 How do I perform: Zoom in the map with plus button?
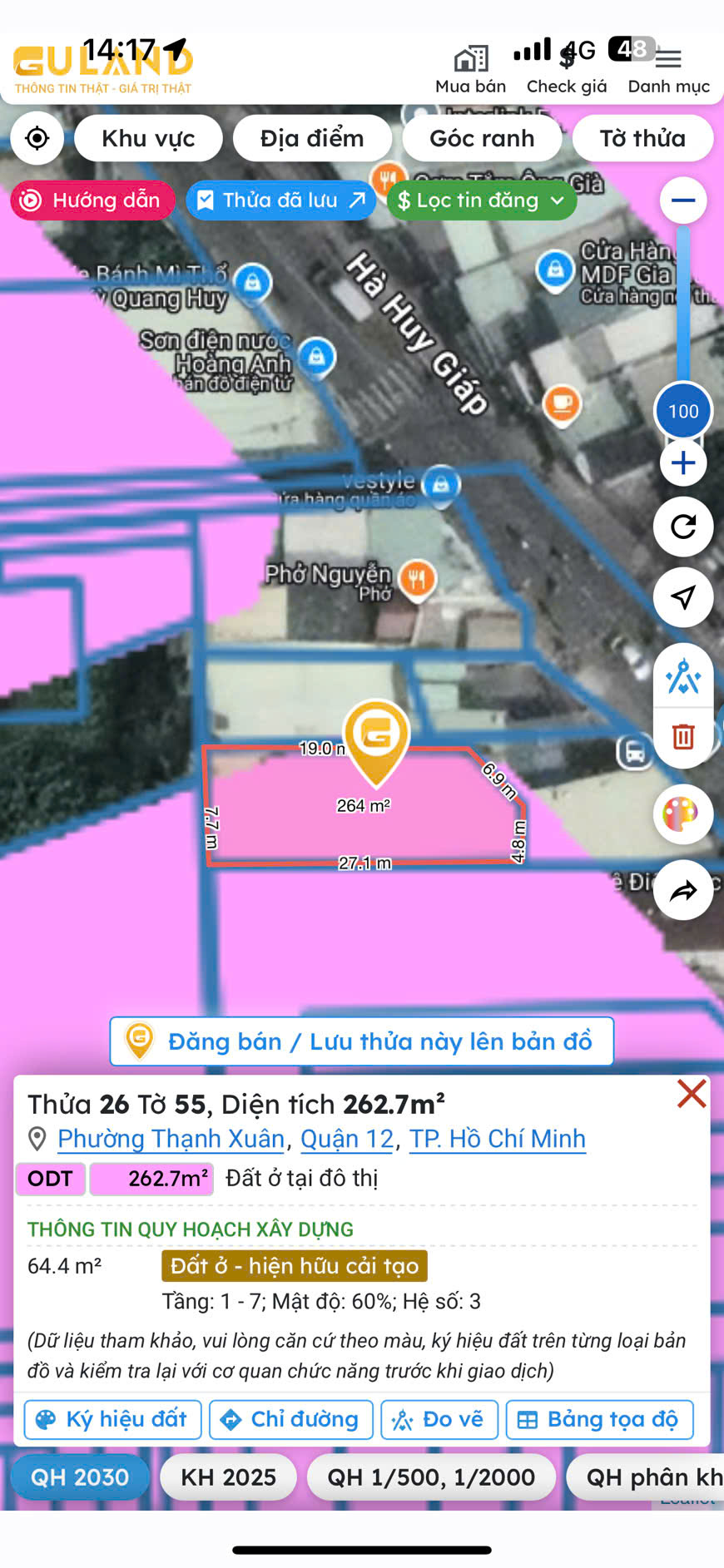(x=683, y=463)
